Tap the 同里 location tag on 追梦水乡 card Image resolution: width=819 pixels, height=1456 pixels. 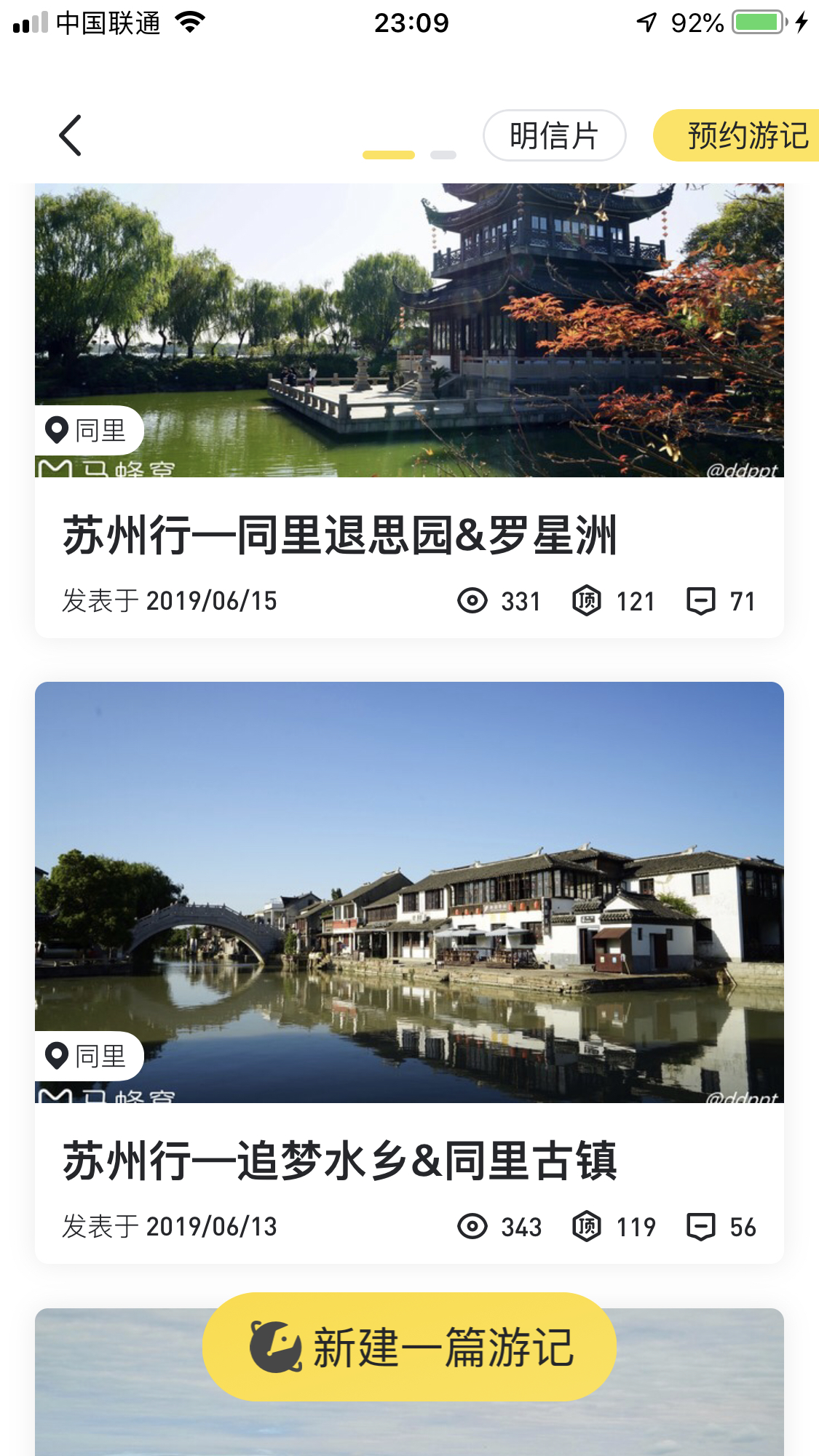88,1056
